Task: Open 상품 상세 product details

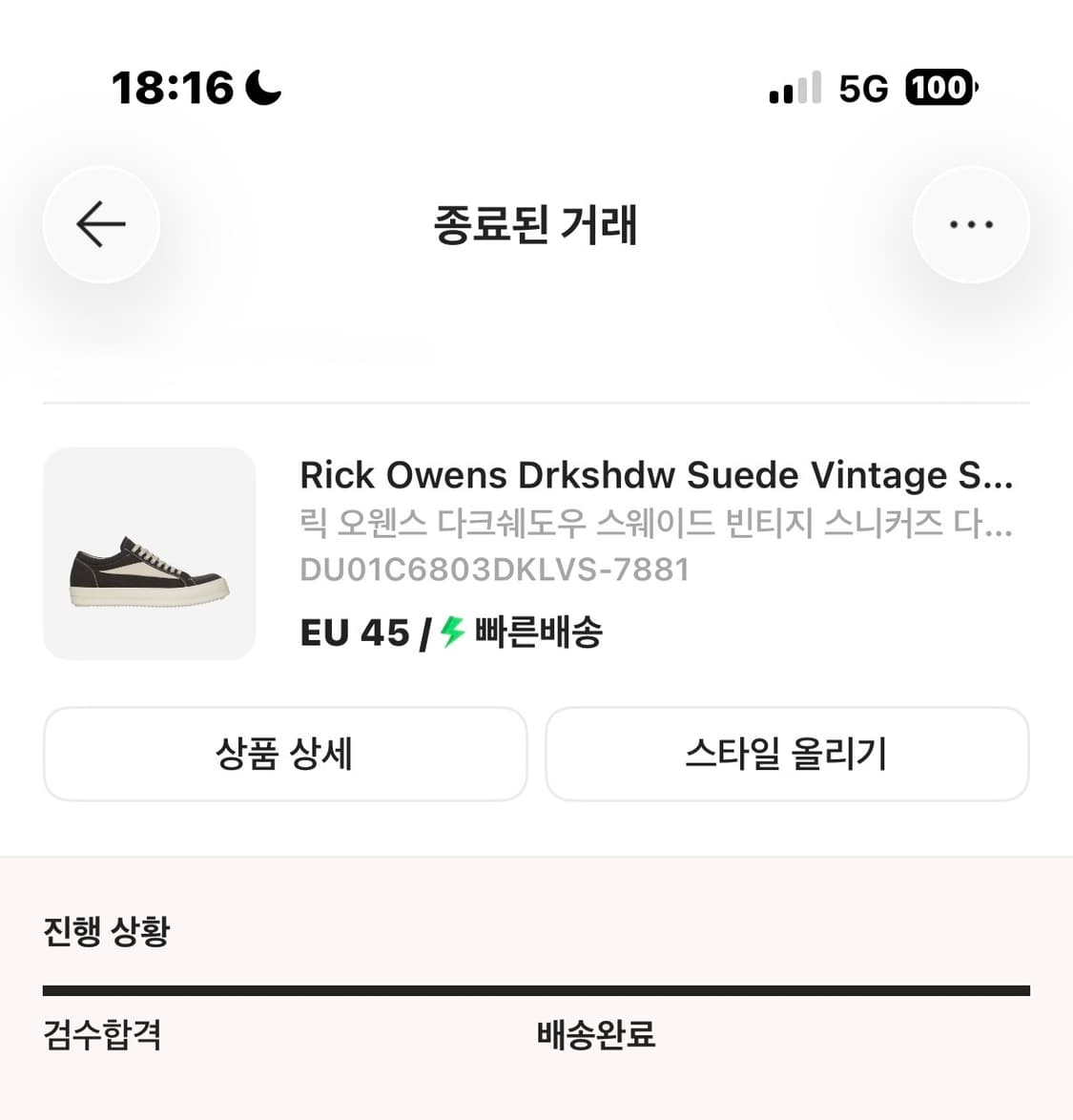Action: (284, 754)
